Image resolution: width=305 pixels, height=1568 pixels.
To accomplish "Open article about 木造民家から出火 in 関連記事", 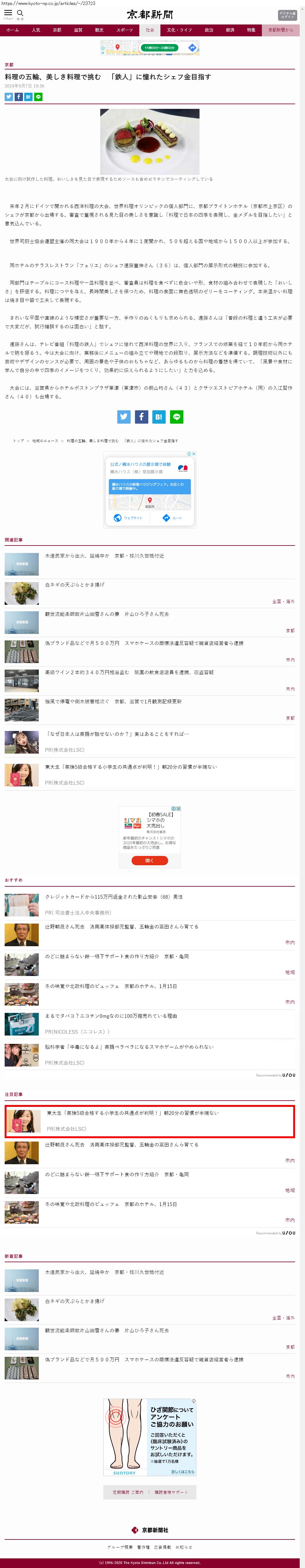I will [104, 556].
